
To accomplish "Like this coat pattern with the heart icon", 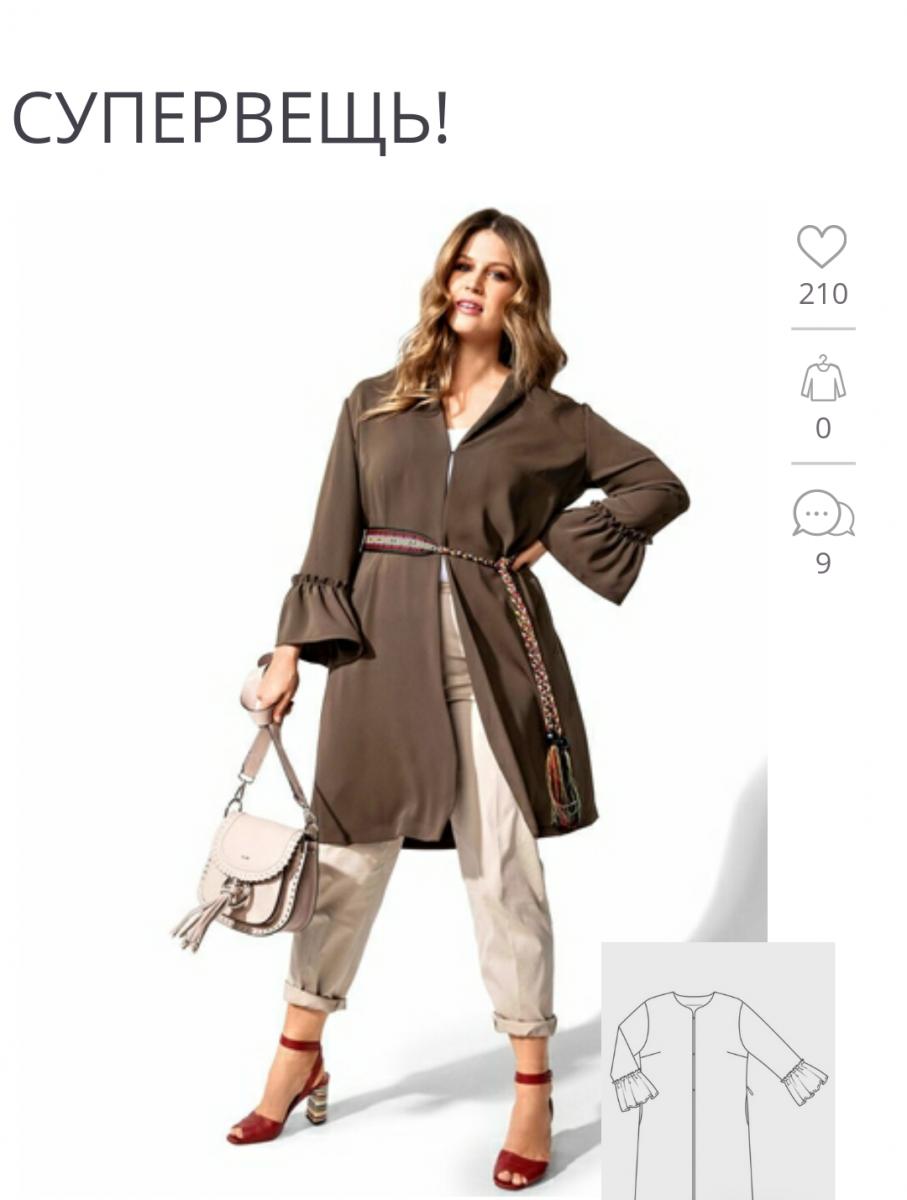I will (821, 247).
